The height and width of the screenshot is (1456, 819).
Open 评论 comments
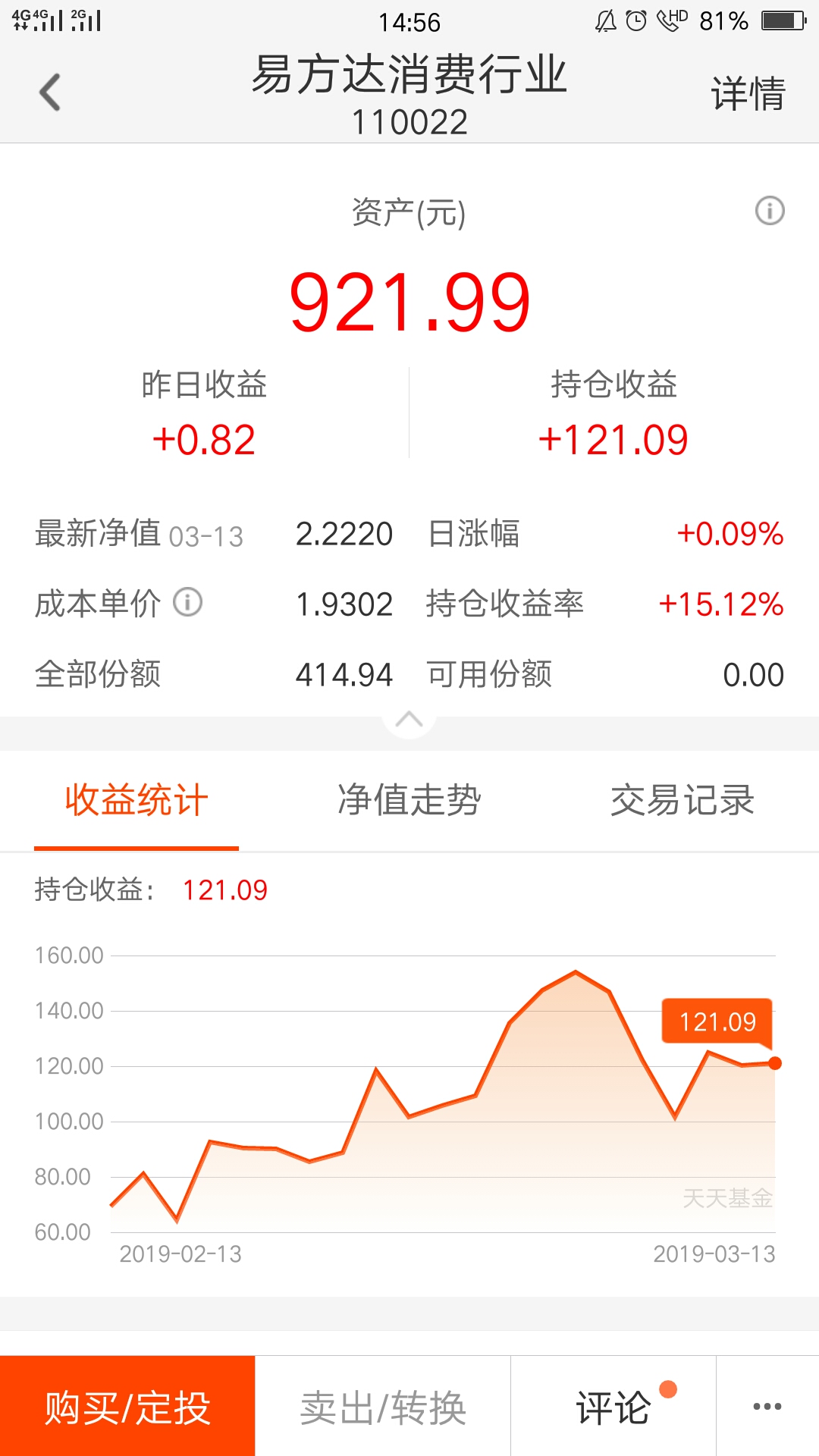(x=613, y=1406)
